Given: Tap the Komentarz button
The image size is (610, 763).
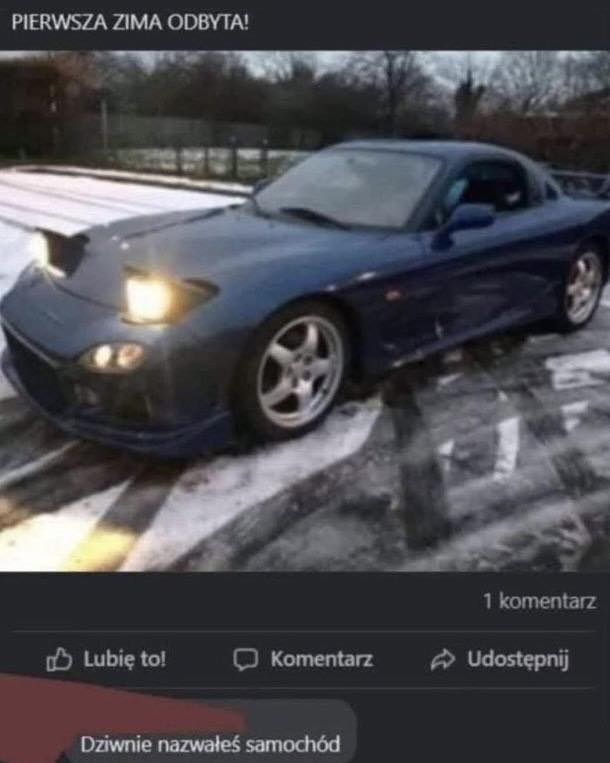Looking at the screenshot, I should coord(303,659).
